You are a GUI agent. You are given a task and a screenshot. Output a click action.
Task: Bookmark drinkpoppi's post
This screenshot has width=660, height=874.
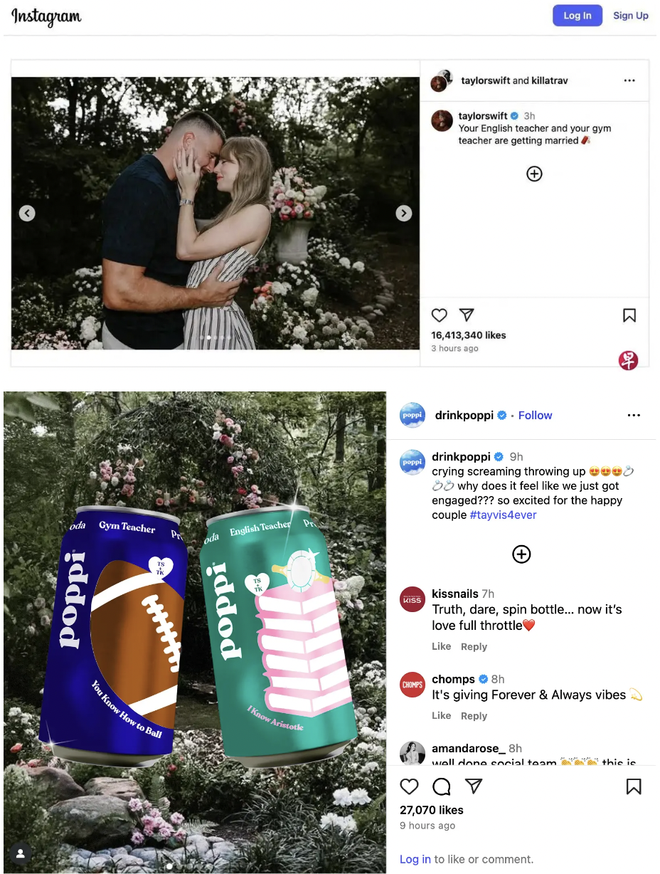(633, 786)
